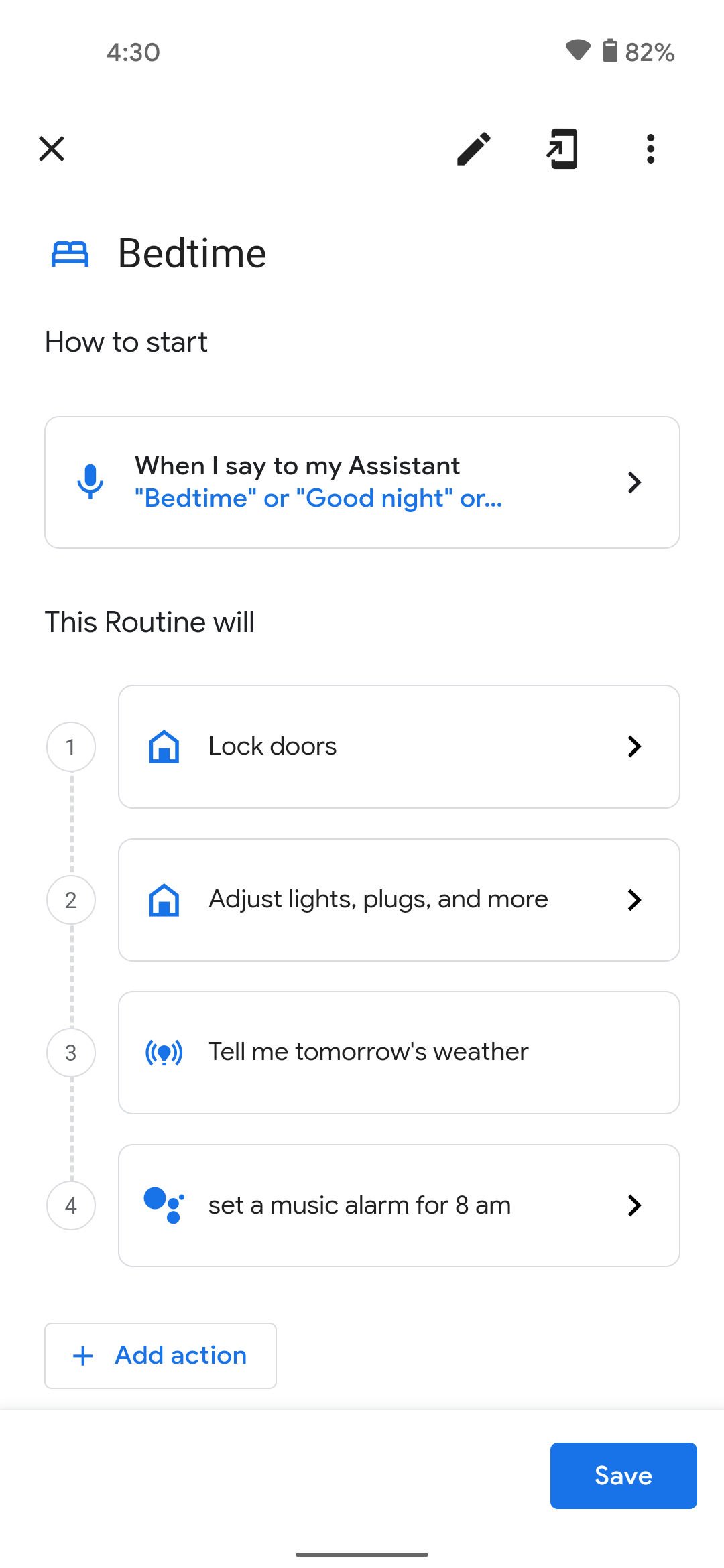
Task: Click the Assistant icon on music alarm action
Action: pyautogui.click(x=163, y=1205)
